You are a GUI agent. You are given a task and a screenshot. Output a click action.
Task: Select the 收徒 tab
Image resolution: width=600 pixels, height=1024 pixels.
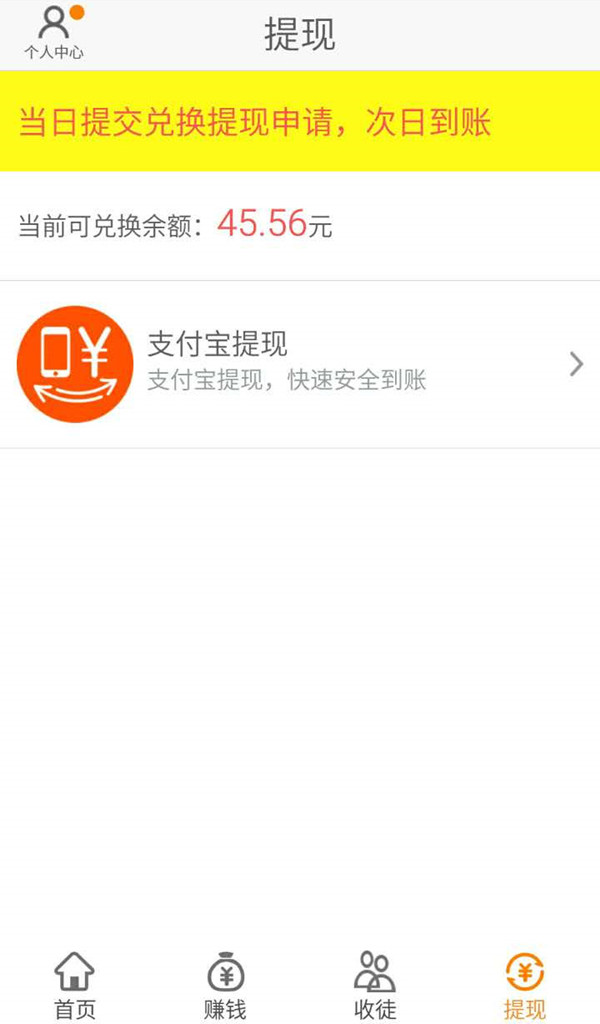click(375, 986)
